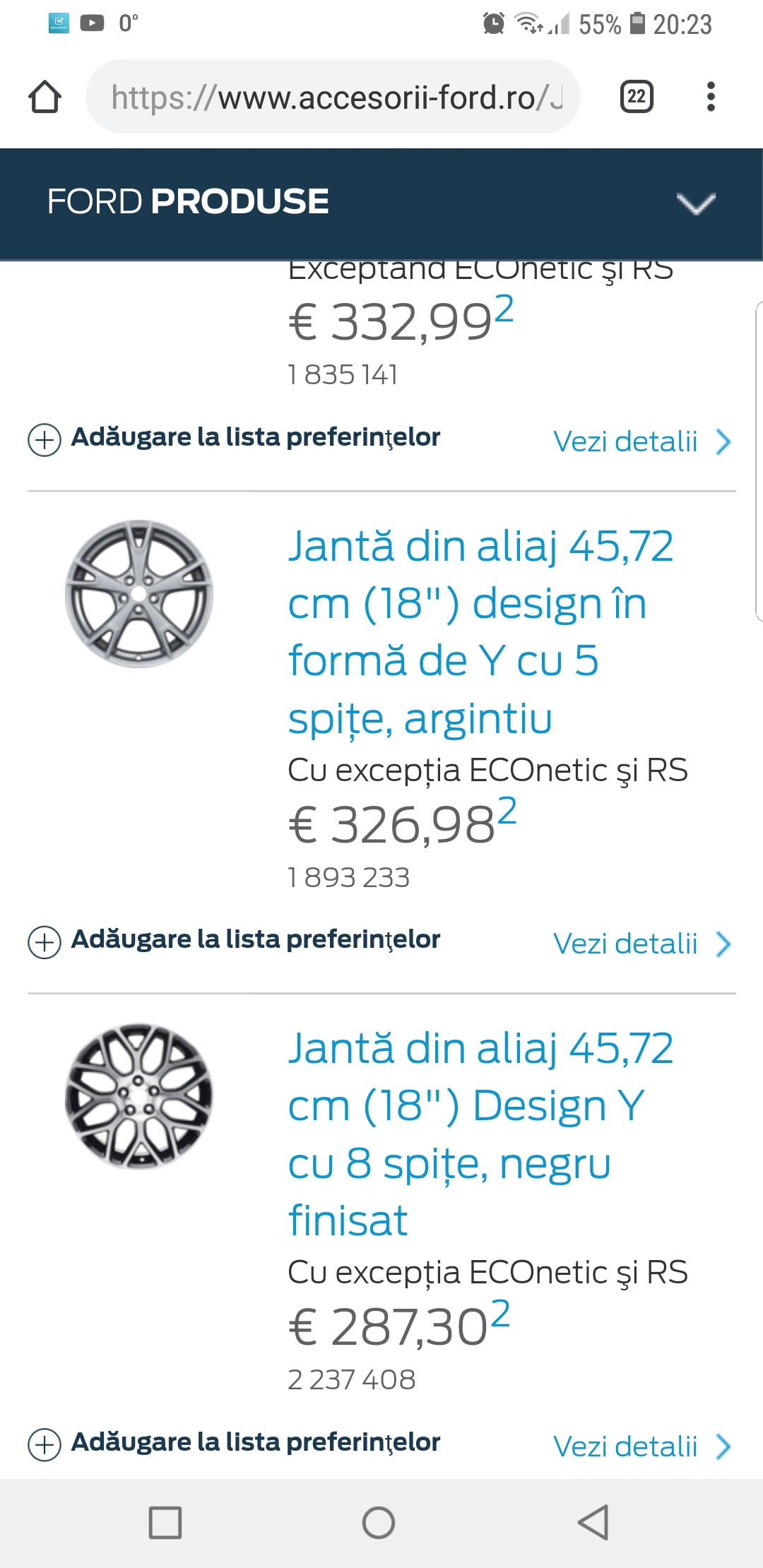This screenshot has height=1568, width=763.
Task: Expand the FORD PRODUSE dropdown
Action: [696, 203]
